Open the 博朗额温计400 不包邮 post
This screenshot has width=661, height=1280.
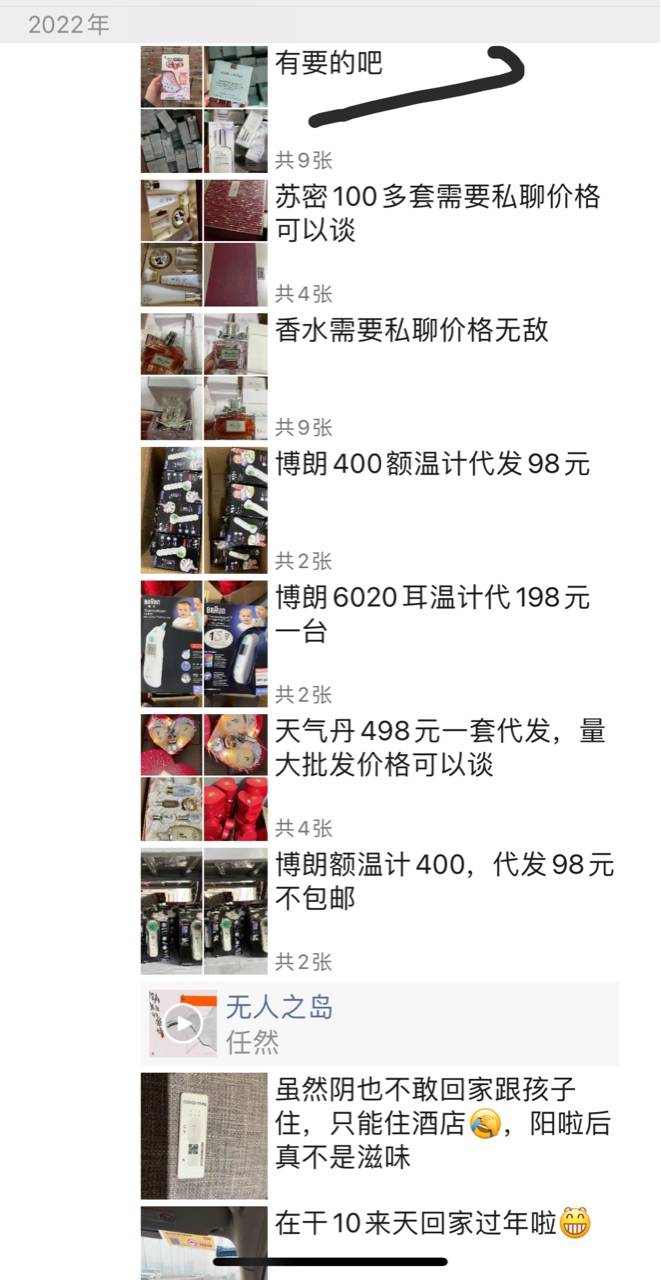click(444, 881)
